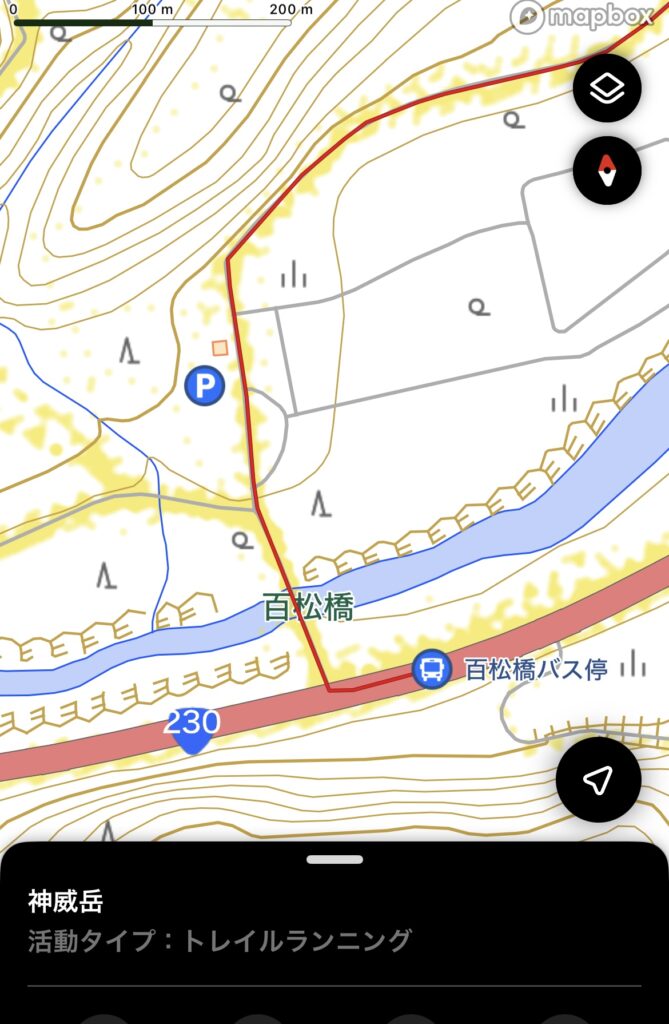Tap the 百松橋バス停 bus stop marker
Viewport: 669px width, 1024px height.
432,668
